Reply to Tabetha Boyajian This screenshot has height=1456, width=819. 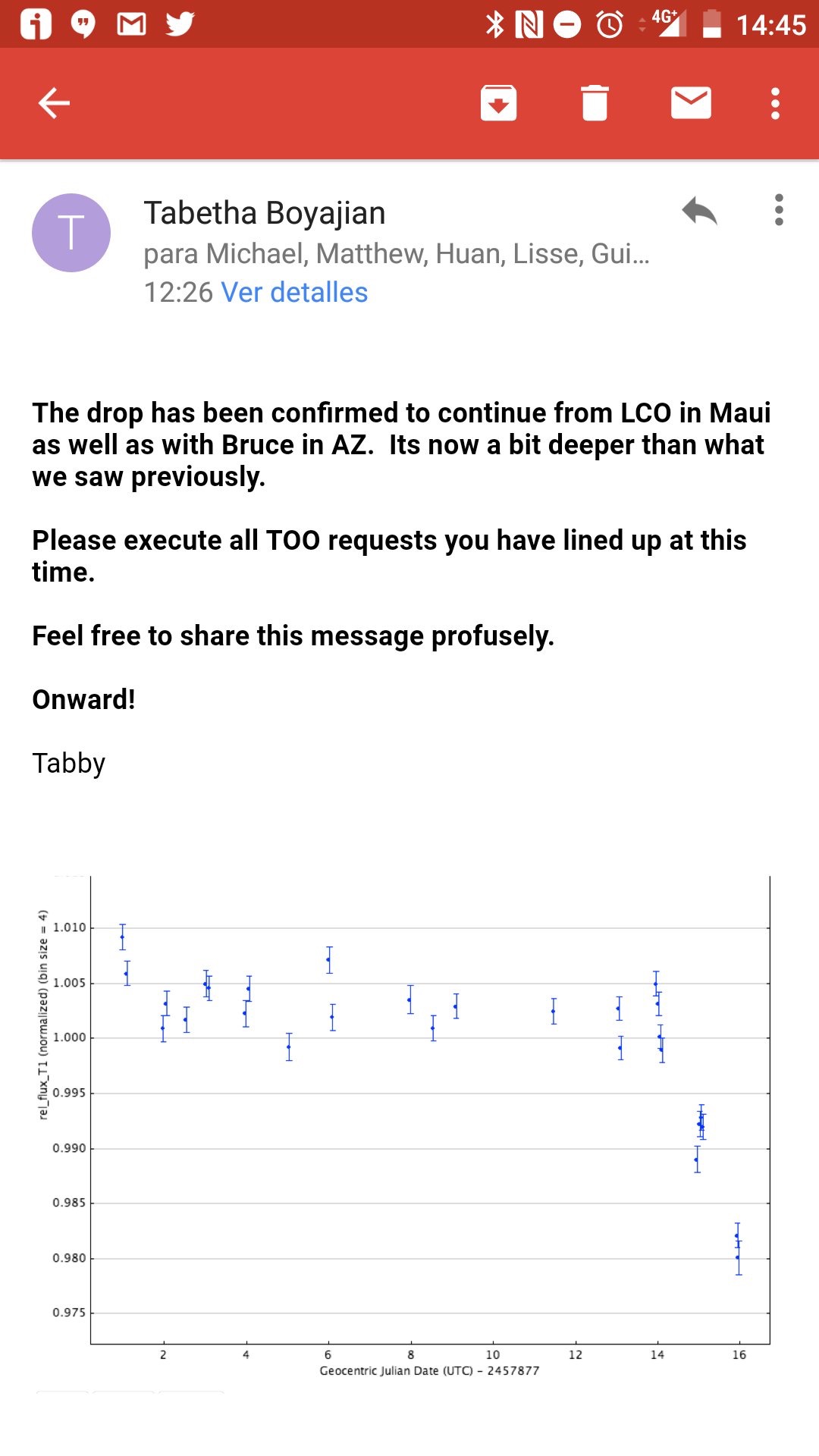coord(699,211)
